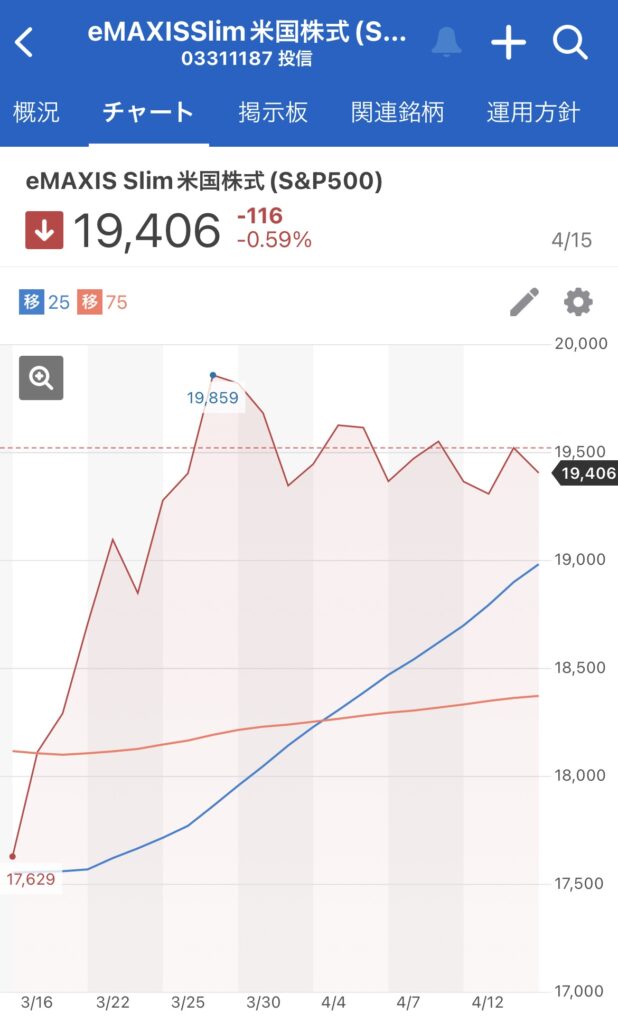Tap the pencil icon above the chart
Screen dimensions: 618x1024
[x=525, y=302]
